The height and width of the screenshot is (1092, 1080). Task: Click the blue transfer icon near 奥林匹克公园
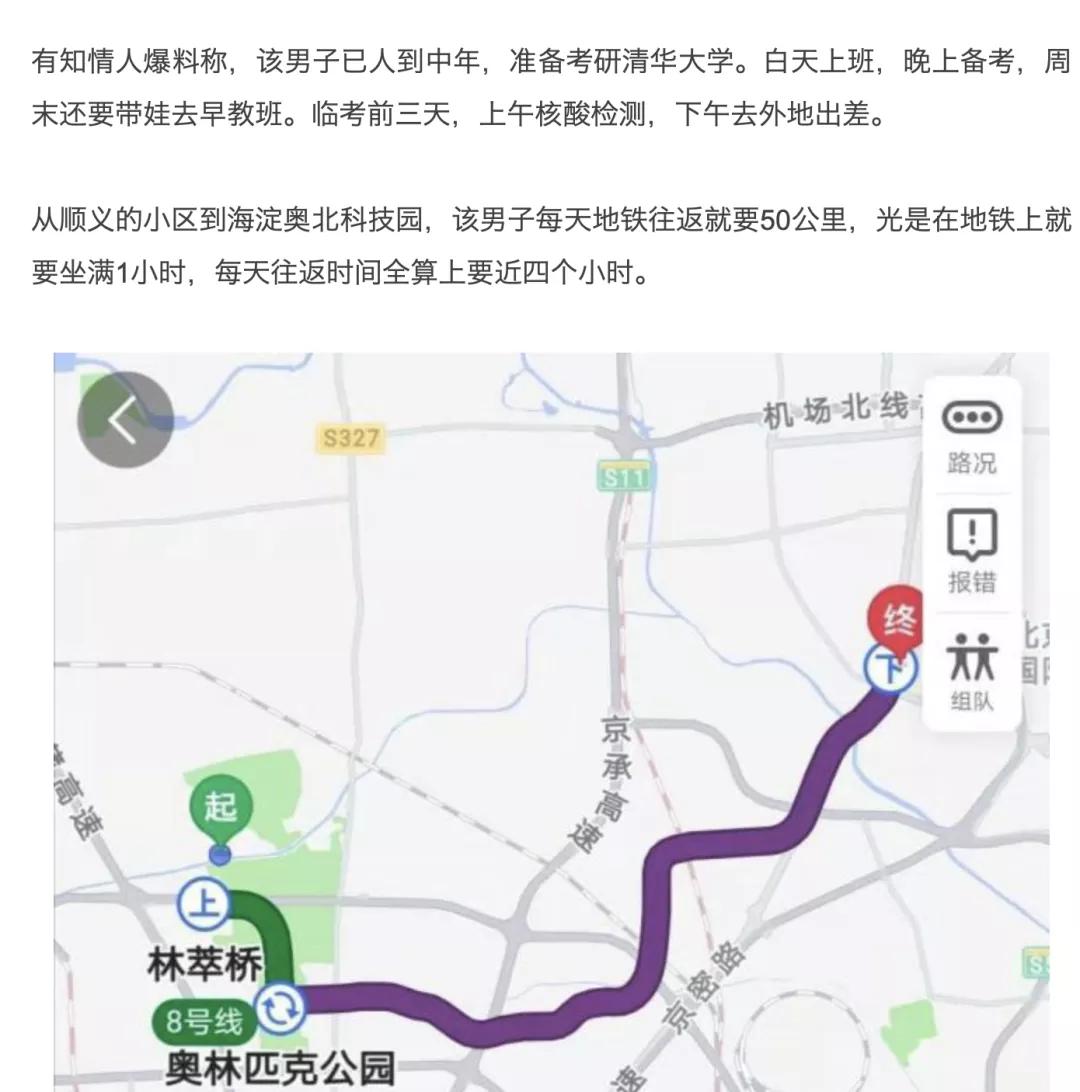[281, 1009]
